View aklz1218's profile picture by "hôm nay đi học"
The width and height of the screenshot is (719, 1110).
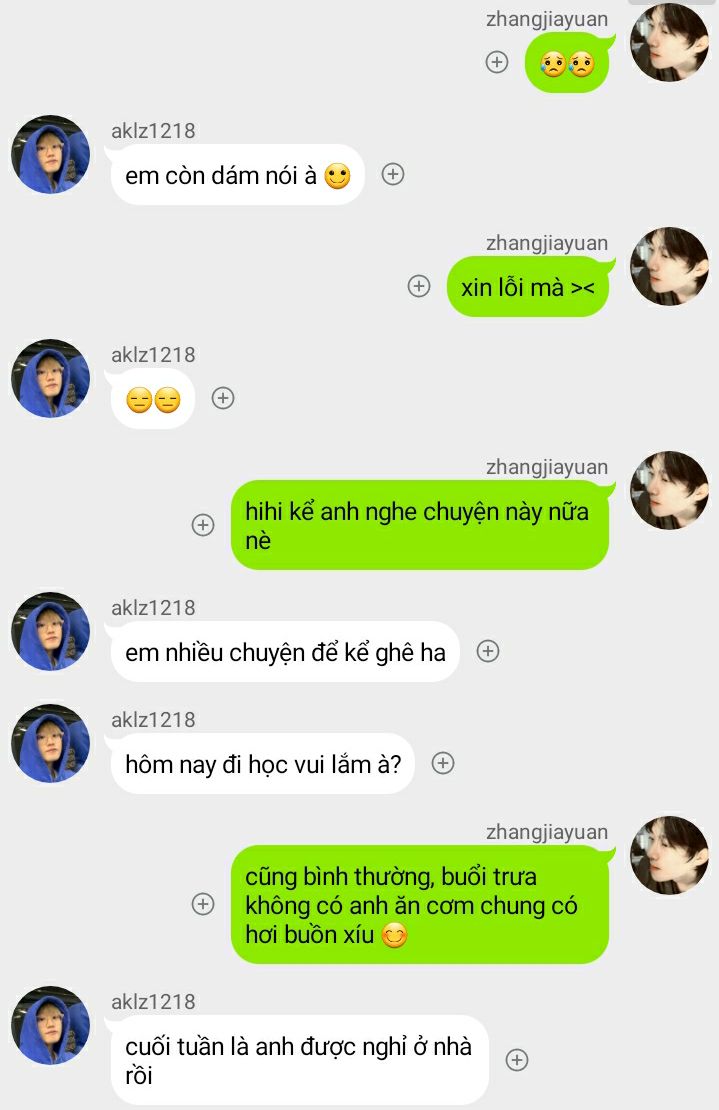(x=50, y=743)
